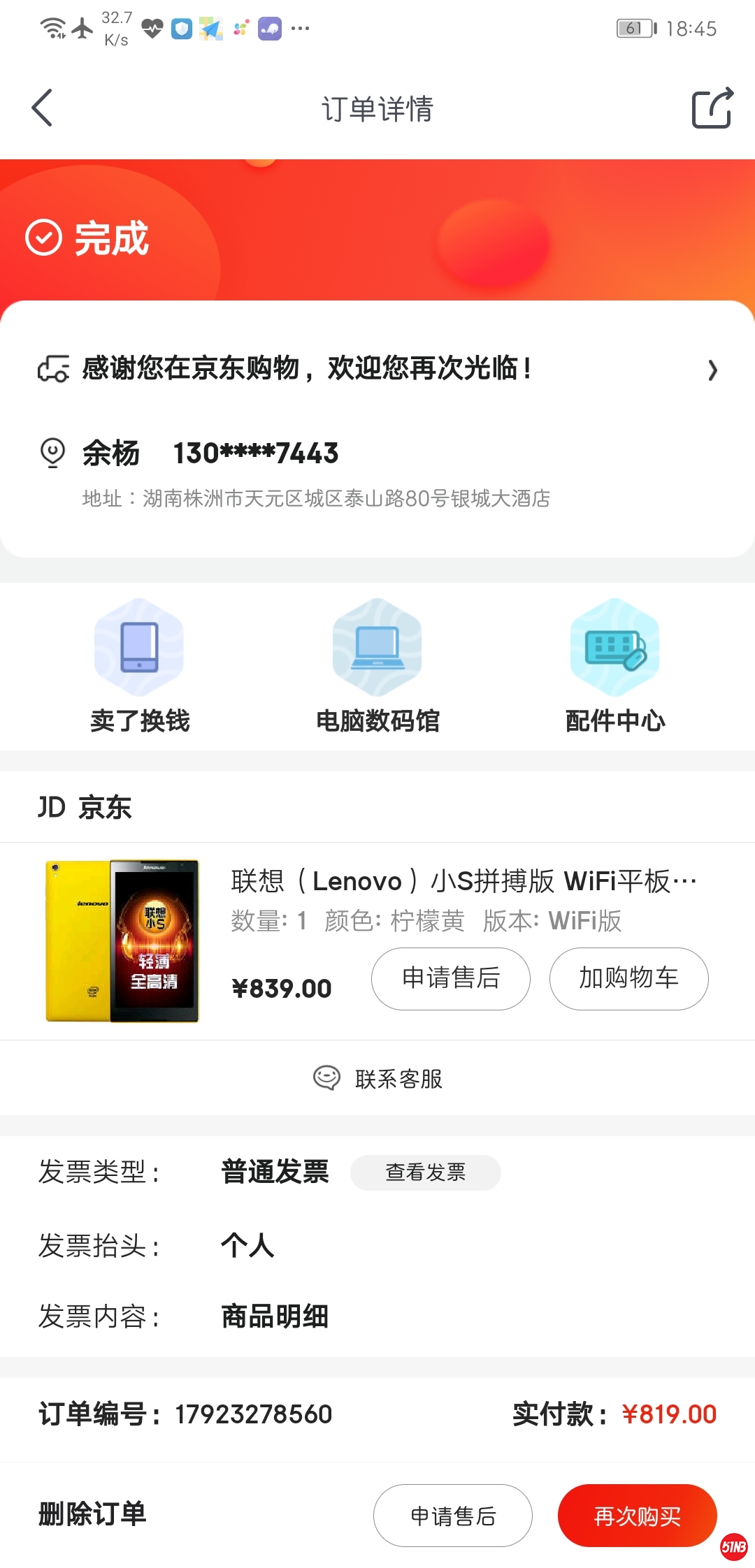755x1568 pixels.
Task: Go back from order details
Action: point(43,108)
